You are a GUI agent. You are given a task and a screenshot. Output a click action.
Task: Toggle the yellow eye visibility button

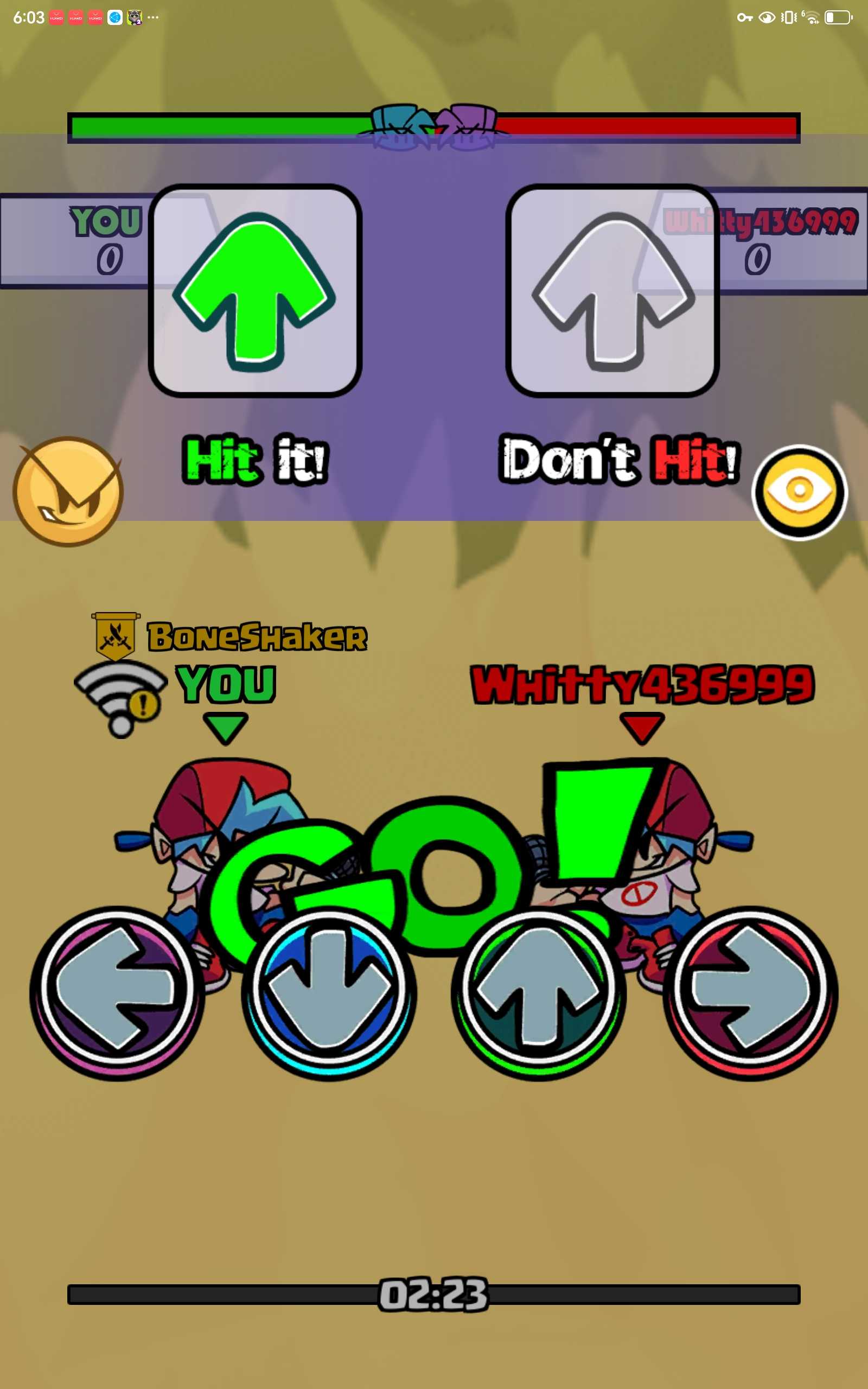[x=799, y=492]
